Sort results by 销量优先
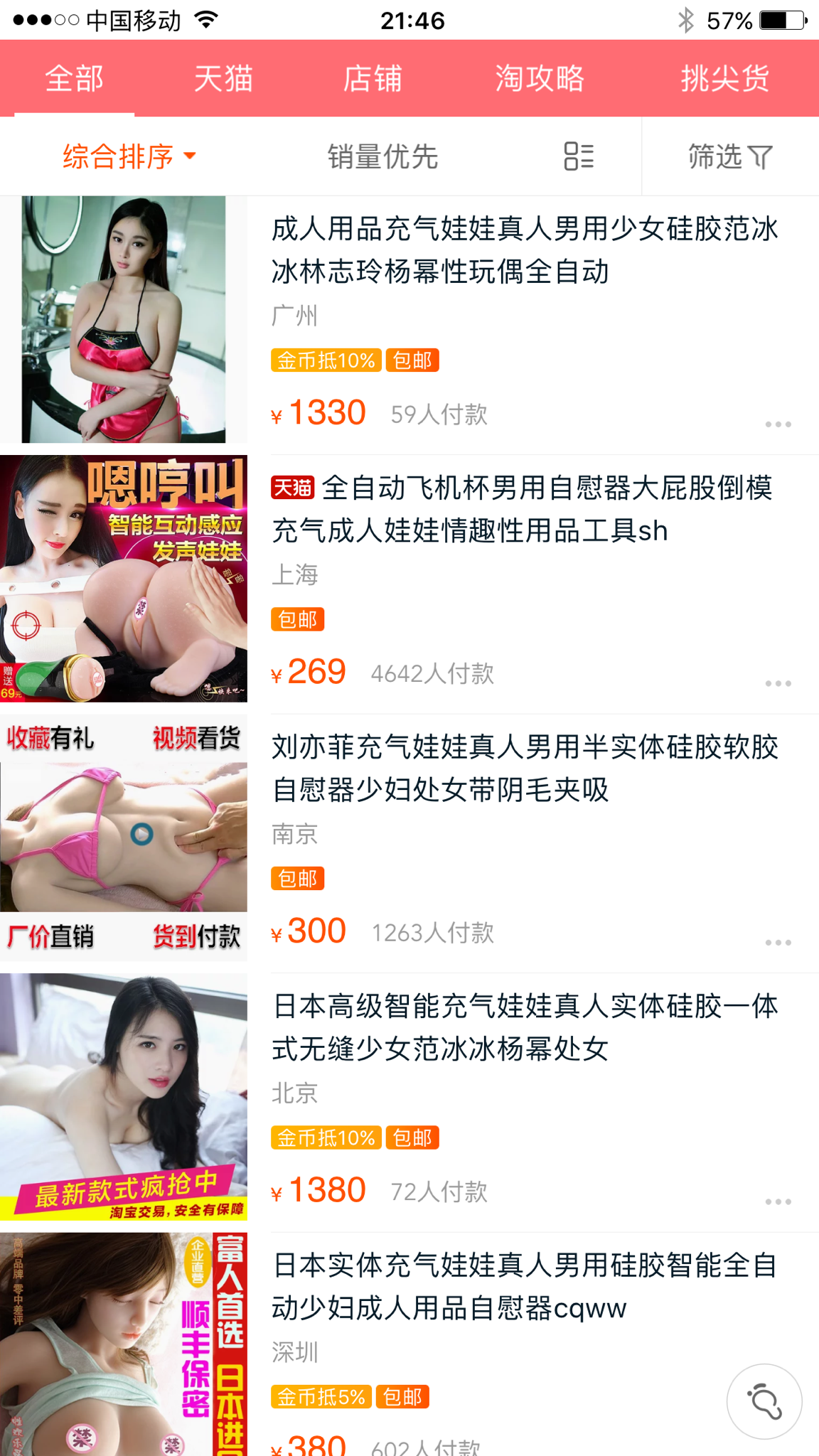Viewport: 819px width, 1456px height. [382, 156]
